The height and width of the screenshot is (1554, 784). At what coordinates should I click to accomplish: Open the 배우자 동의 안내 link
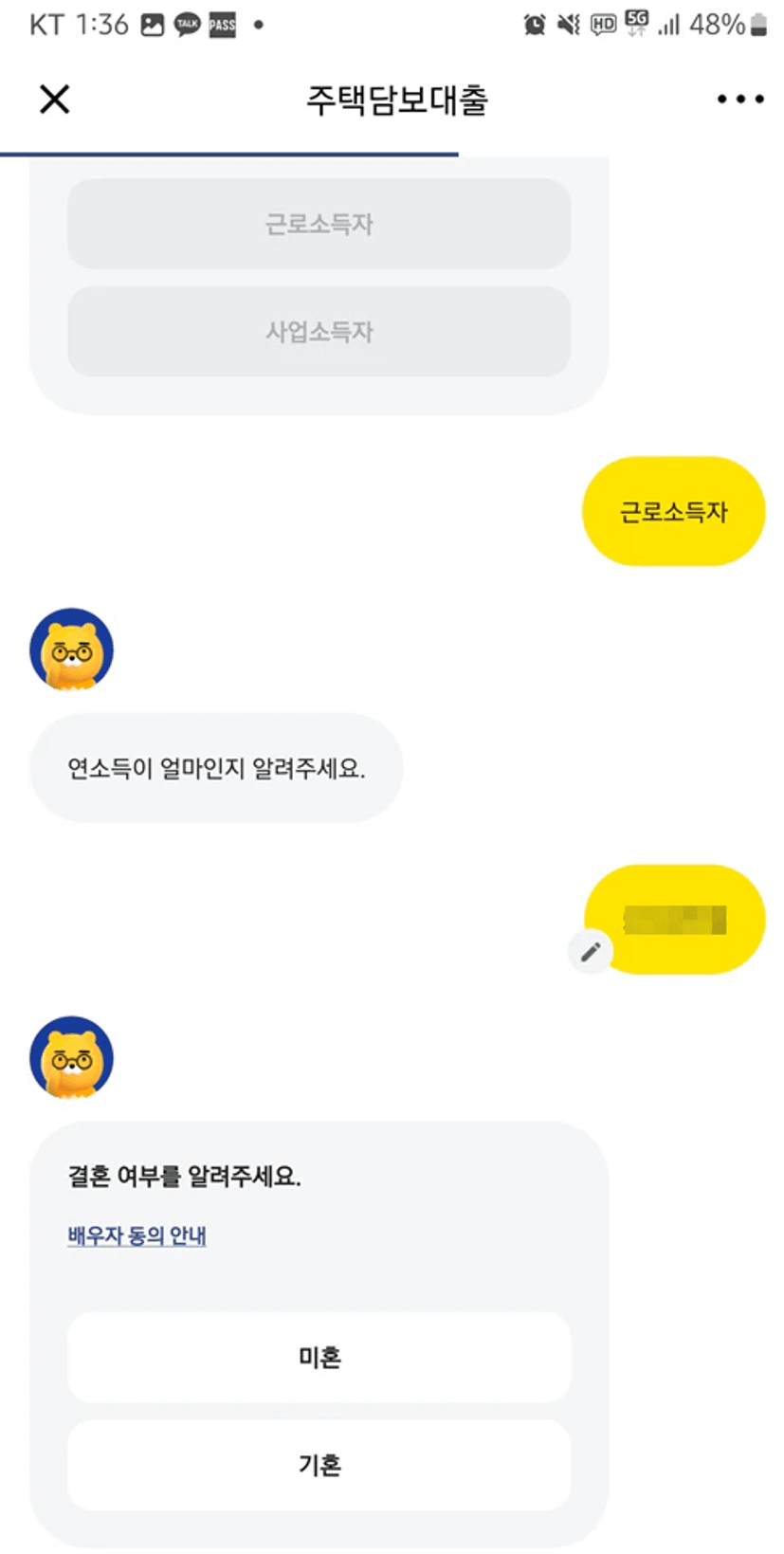pyautogui.click(x=137, y=1235)
